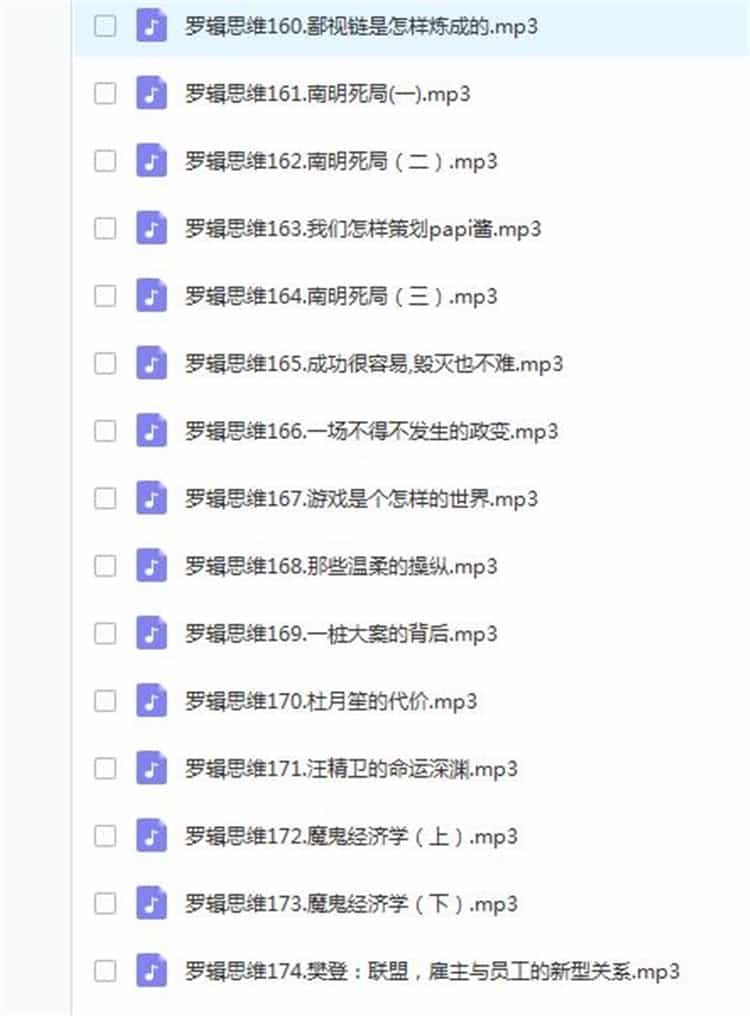Mark the checkbox for 罗辑思维169.一桩大案的背后
The height and width of the screenshot is (1016, 750).
(105, 634)
